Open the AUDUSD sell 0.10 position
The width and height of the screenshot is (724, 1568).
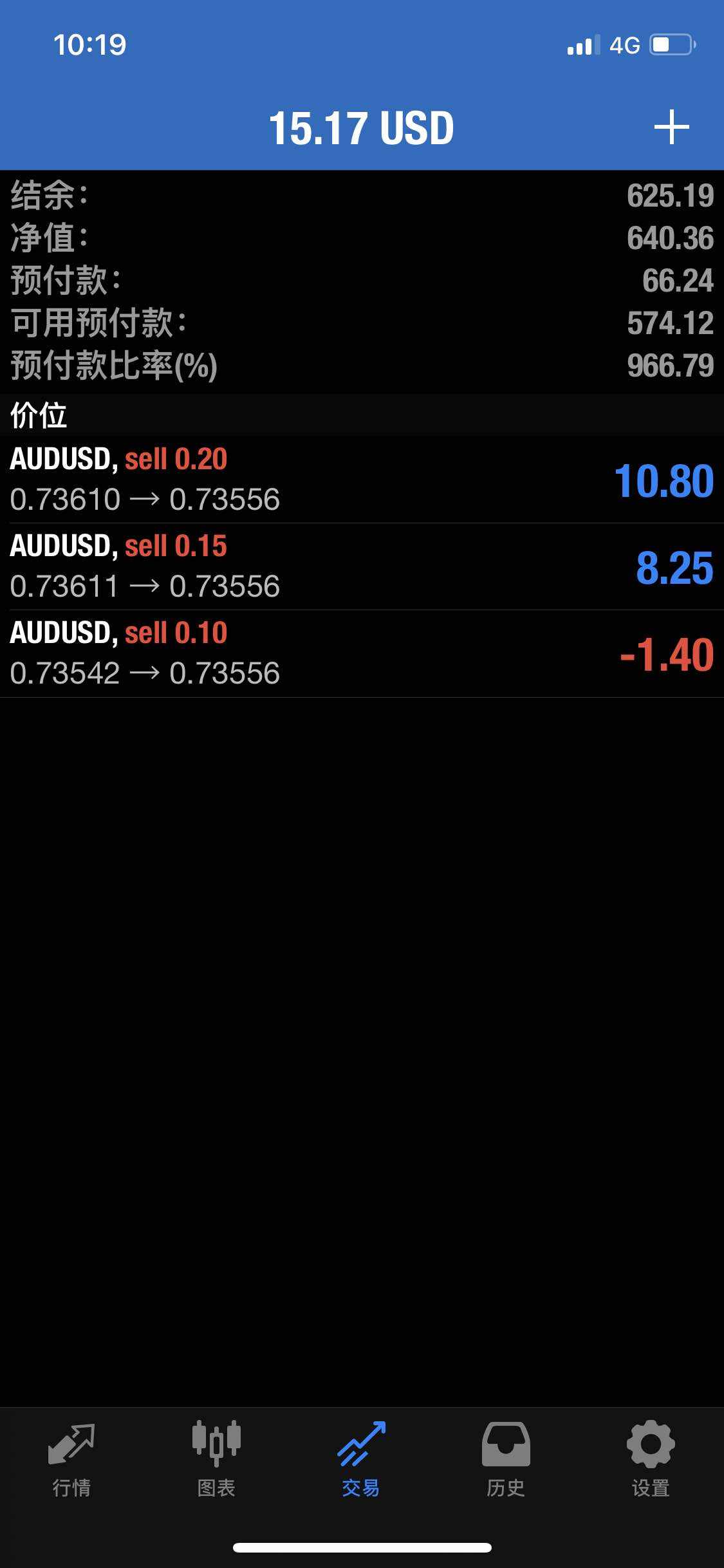362,653
